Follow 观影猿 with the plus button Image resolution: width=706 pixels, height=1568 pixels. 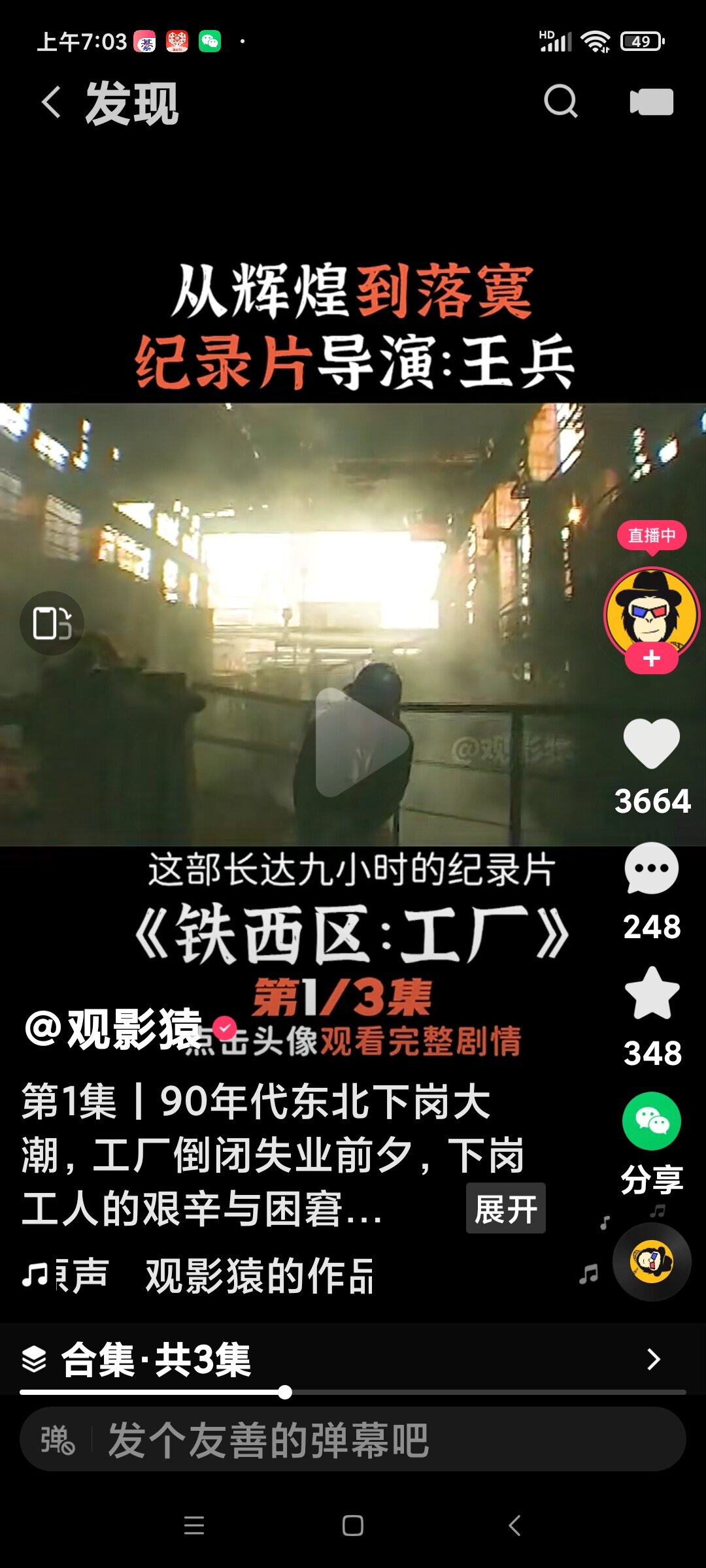(651, 659)
